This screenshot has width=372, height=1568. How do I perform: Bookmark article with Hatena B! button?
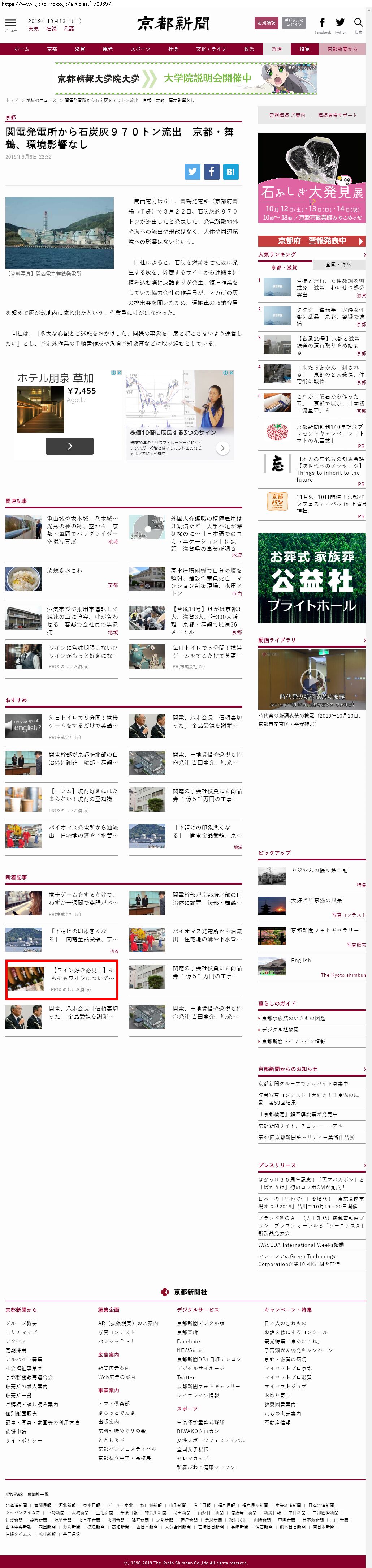[x=230, y=172]
